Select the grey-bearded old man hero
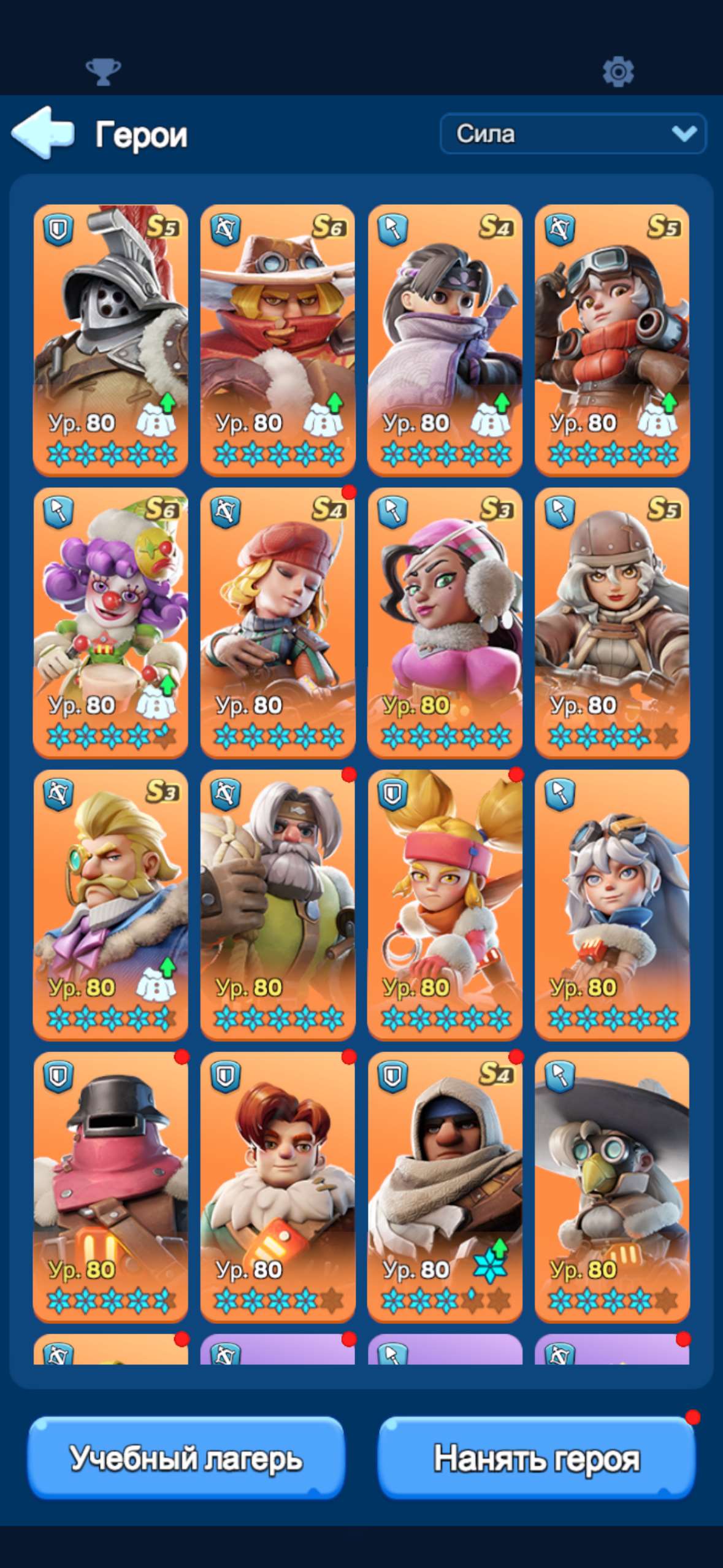 pyautogui.click(x=278, y=905)
